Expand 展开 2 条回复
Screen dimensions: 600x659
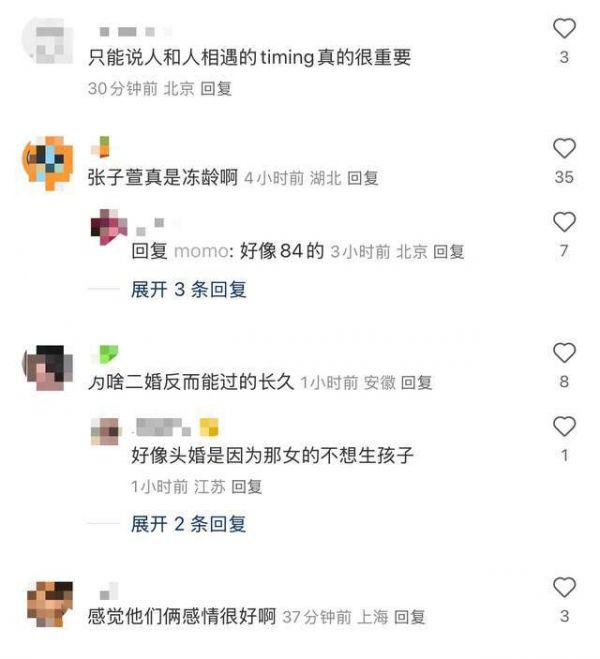click(x=188, y=524)
